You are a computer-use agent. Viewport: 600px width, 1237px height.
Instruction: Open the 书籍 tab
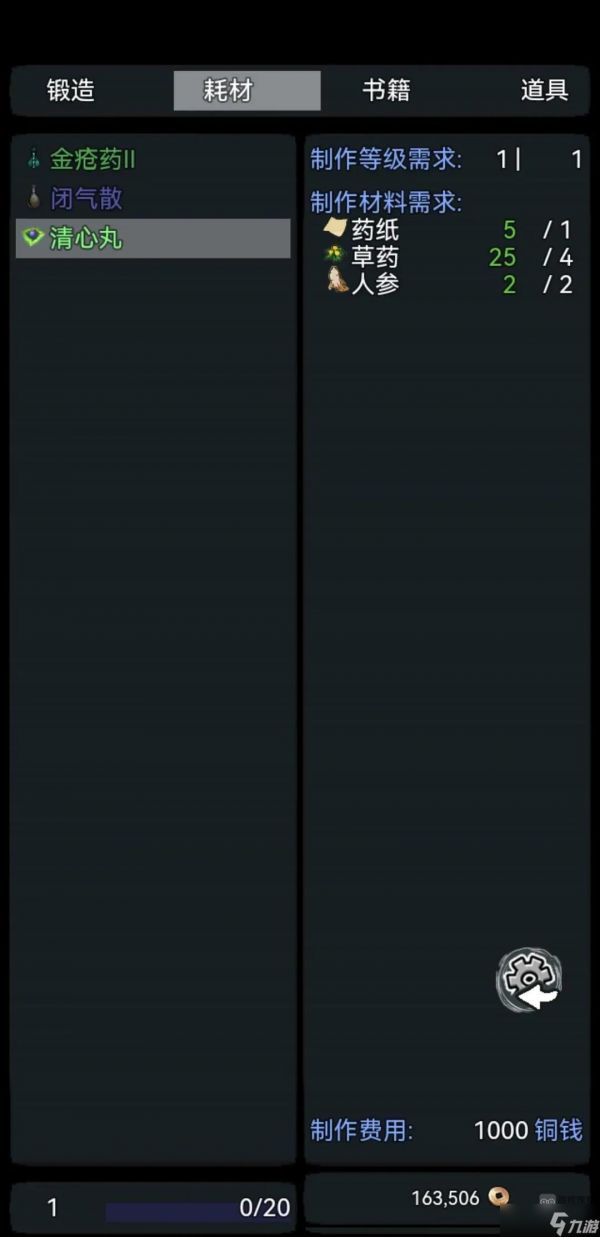(387, 90)
